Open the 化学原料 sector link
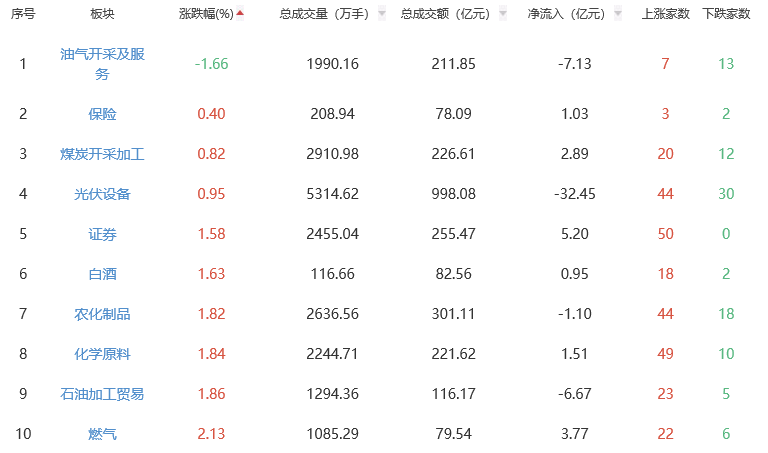 coord(102,354)
